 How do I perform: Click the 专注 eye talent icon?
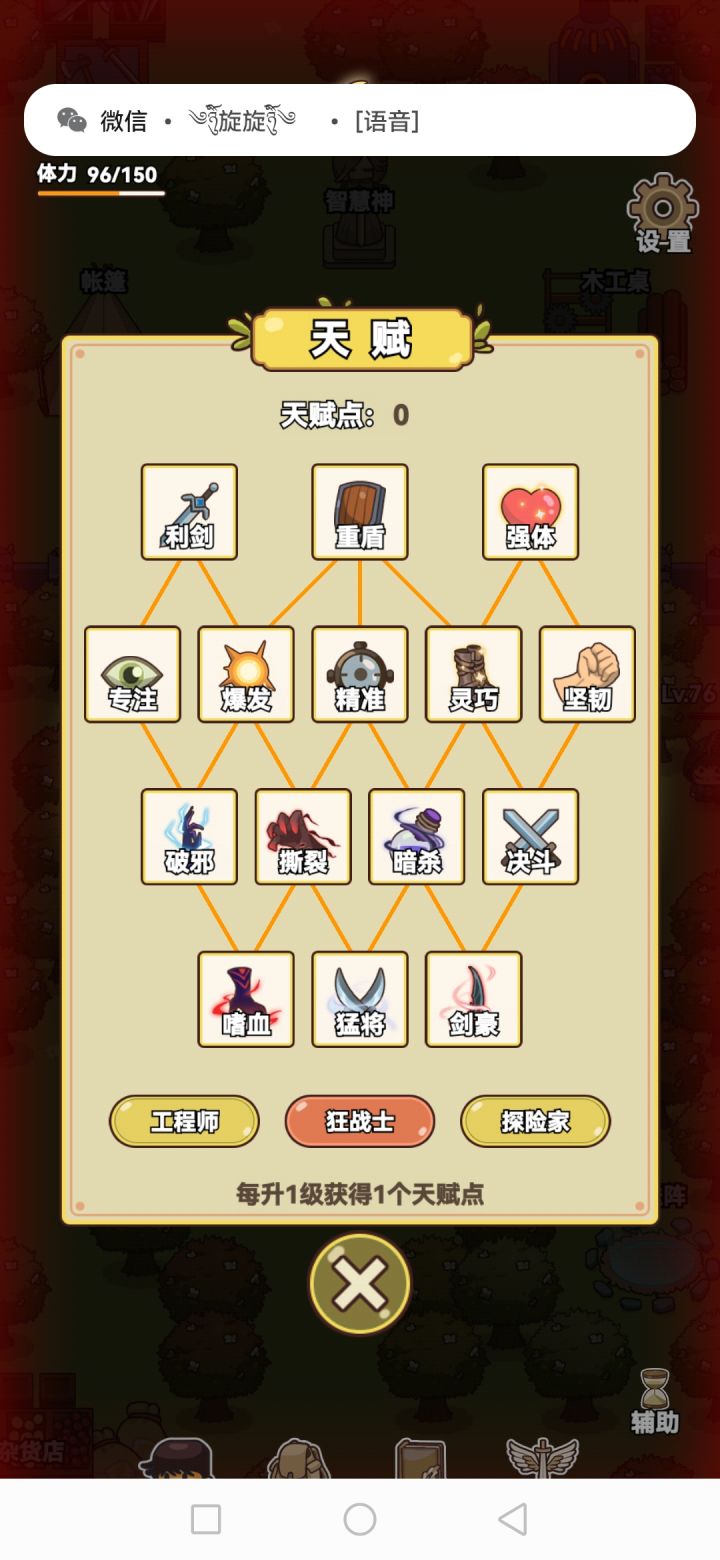(132, 674)
